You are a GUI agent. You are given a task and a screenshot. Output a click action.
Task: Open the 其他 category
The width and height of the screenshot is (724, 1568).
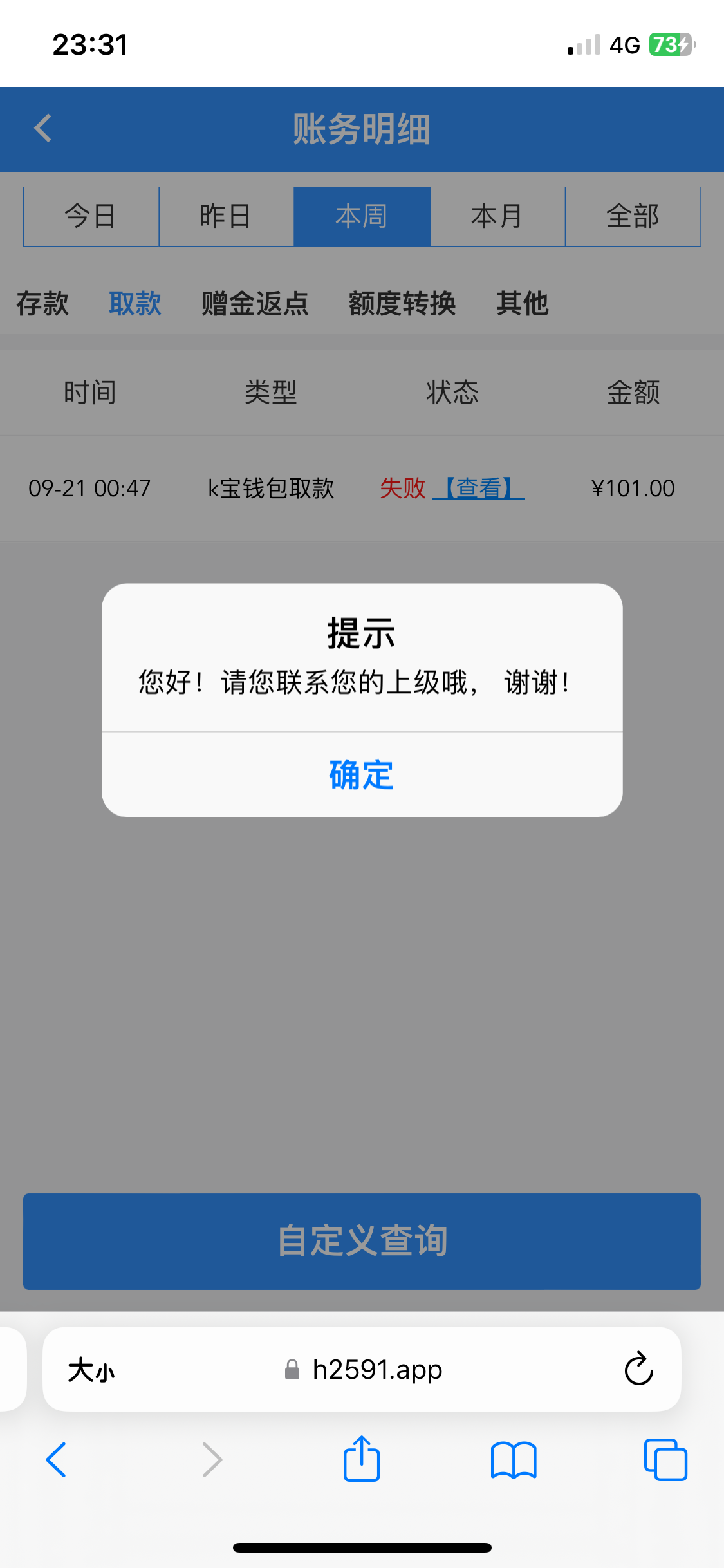pyautogui.click(x=522, y=303)
